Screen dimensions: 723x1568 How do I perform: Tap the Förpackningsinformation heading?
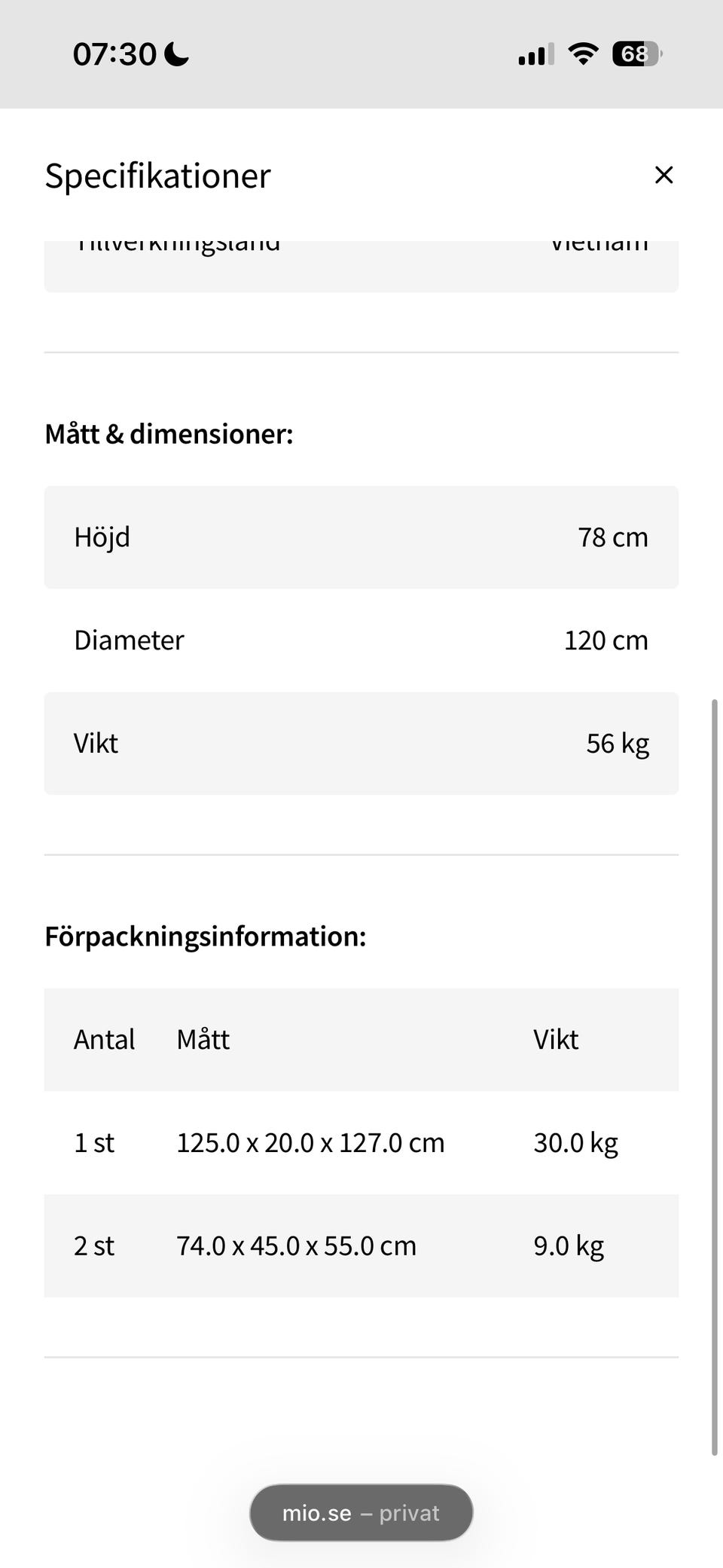click(x=206, y=936)
